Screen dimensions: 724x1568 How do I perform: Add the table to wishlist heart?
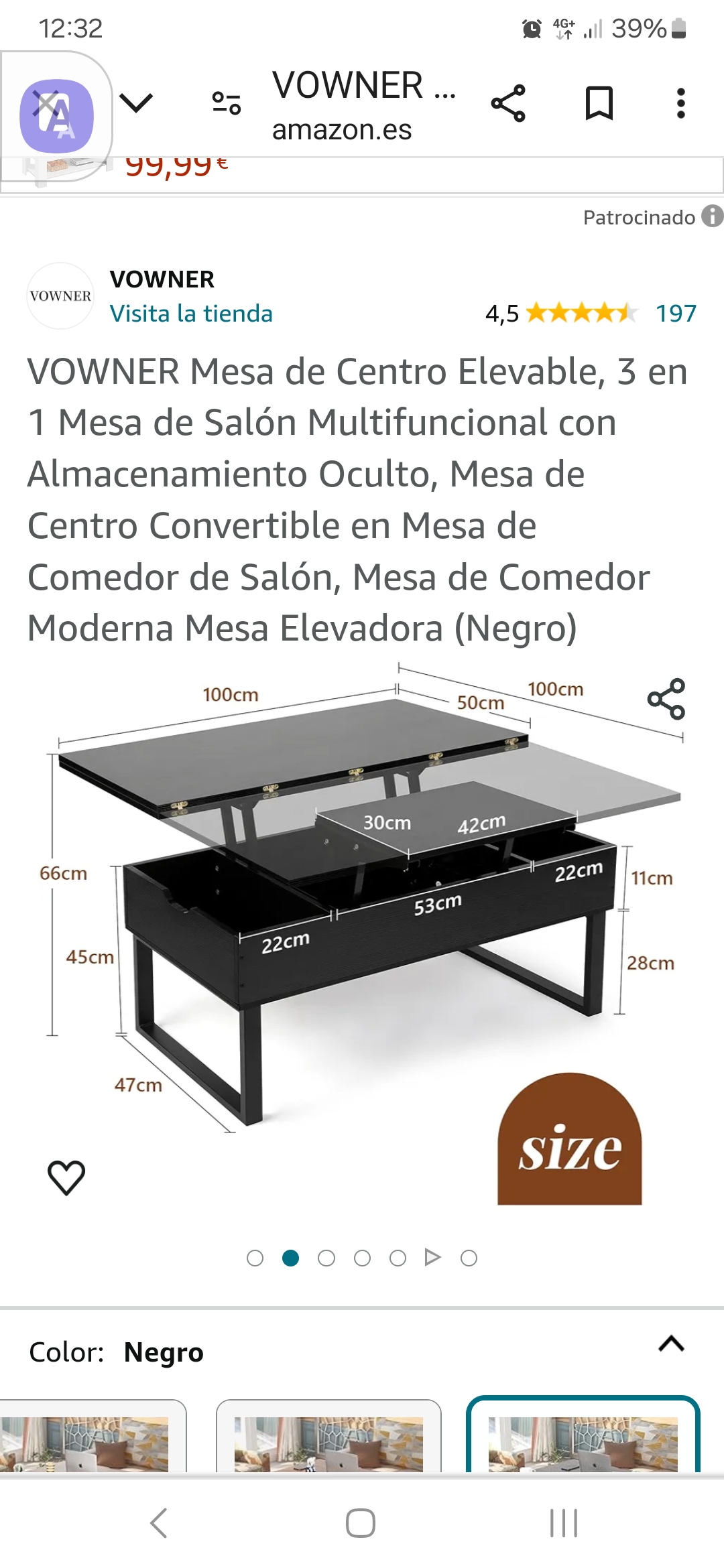tap(66, 1177)
